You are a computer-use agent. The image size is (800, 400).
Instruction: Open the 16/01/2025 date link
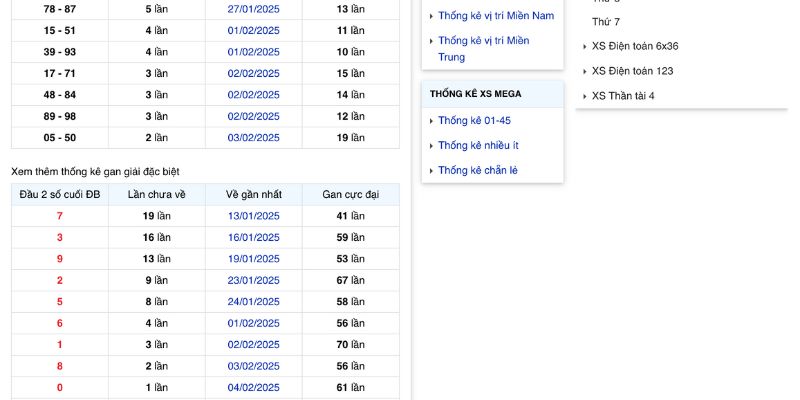tap(254, 237)
